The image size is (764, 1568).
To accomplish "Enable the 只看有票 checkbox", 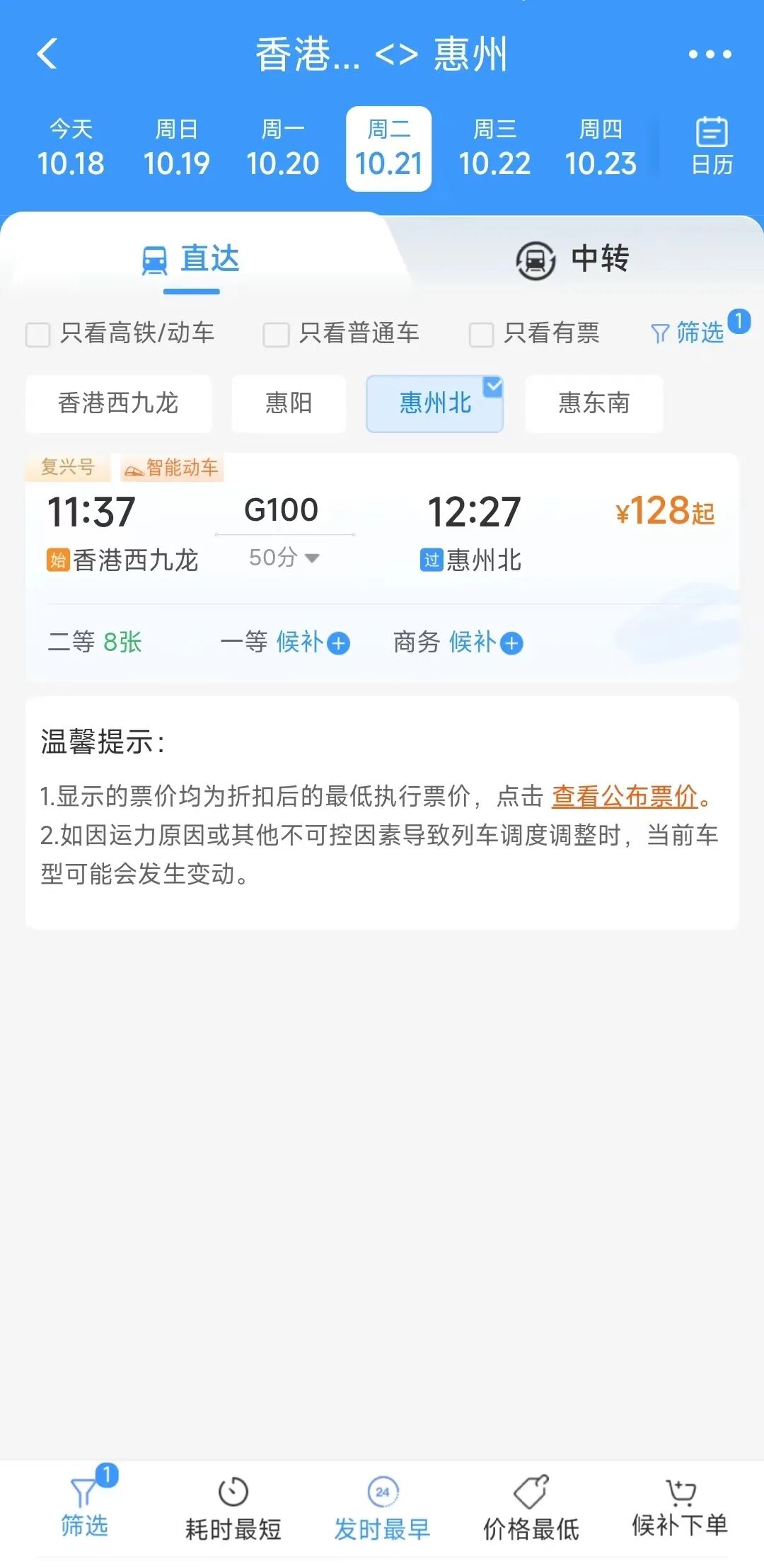I will pyautogui.click(x=481, y=334).
